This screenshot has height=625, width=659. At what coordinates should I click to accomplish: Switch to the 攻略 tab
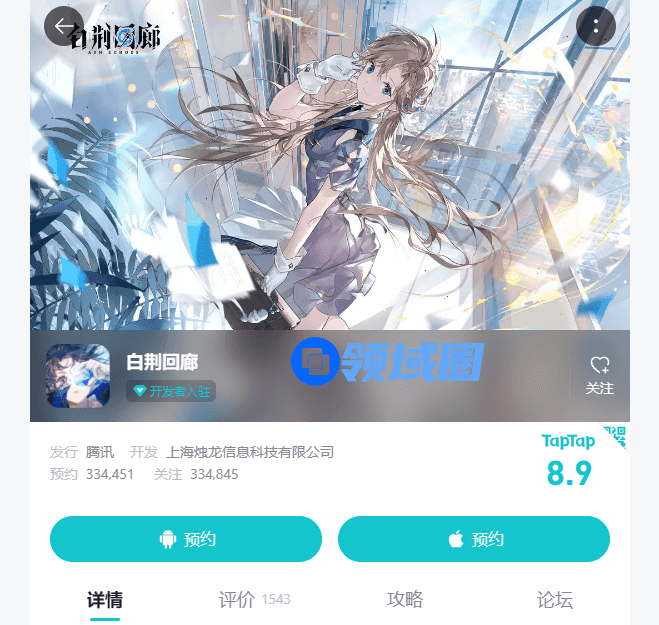[x=405, y=600]
